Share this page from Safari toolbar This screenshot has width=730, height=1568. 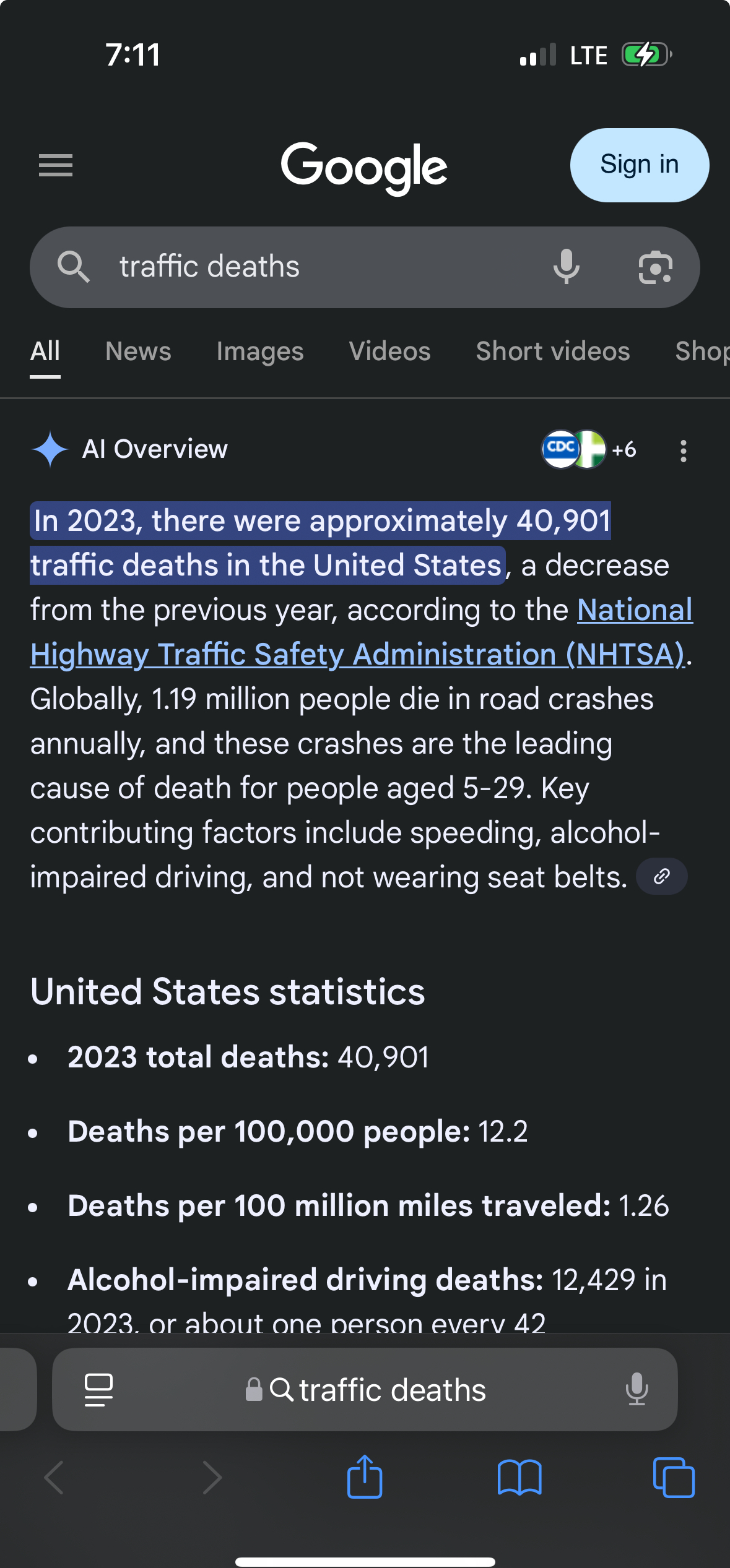pos(365,1477)
